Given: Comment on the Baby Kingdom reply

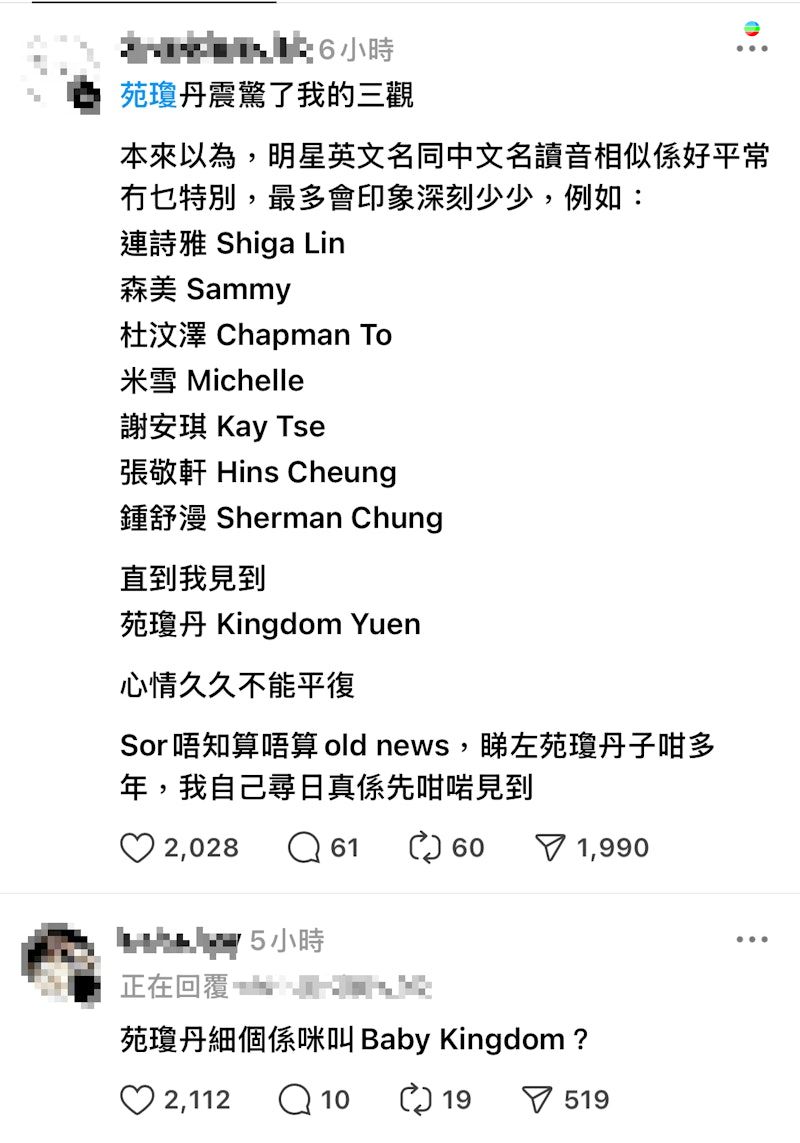Looking at the screenshot, I should point(295,1100).
